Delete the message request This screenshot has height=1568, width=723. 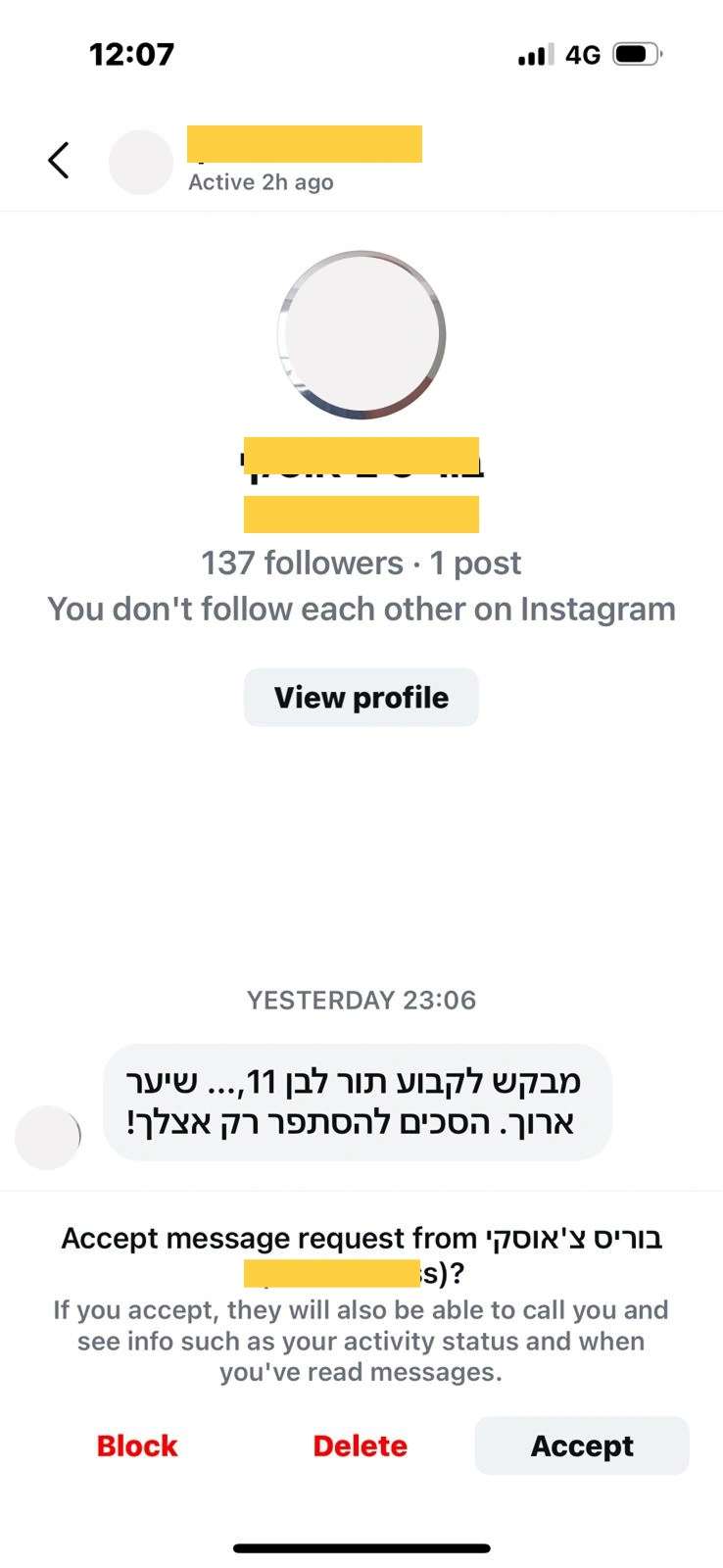tap(360, 1445)
